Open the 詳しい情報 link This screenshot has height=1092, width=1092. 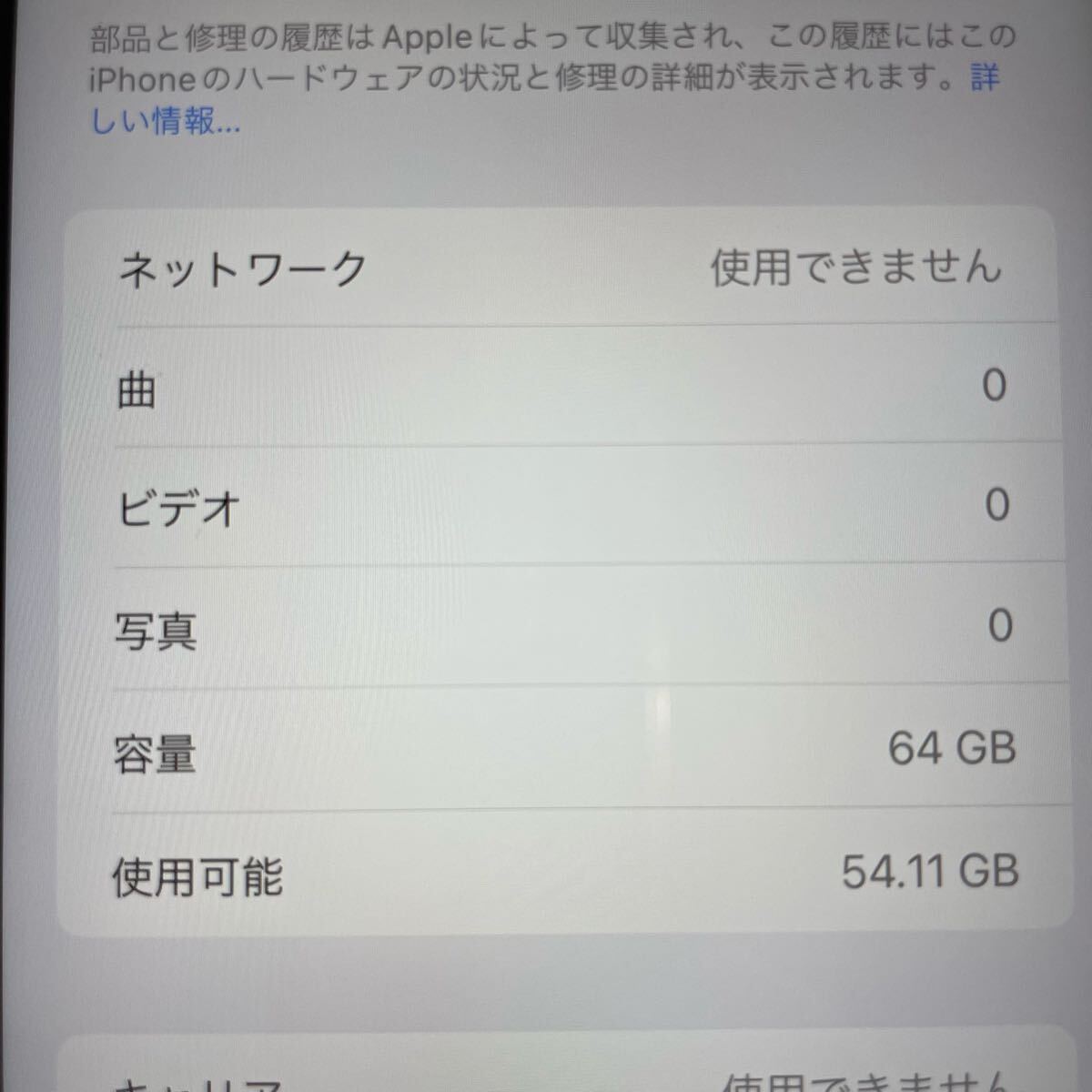tap(164, 120)
